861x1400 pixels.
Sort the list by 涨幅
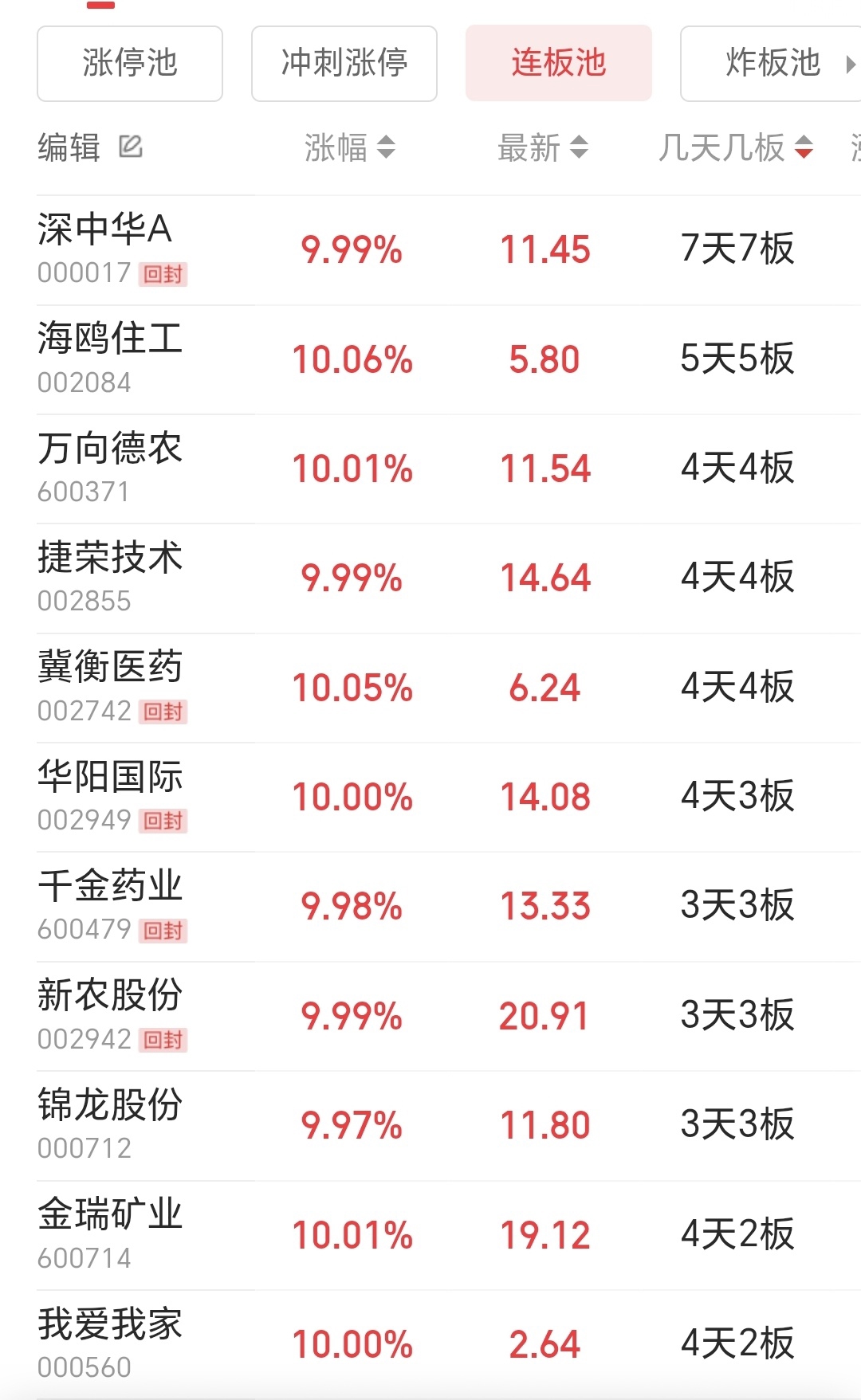click(350, 147)
